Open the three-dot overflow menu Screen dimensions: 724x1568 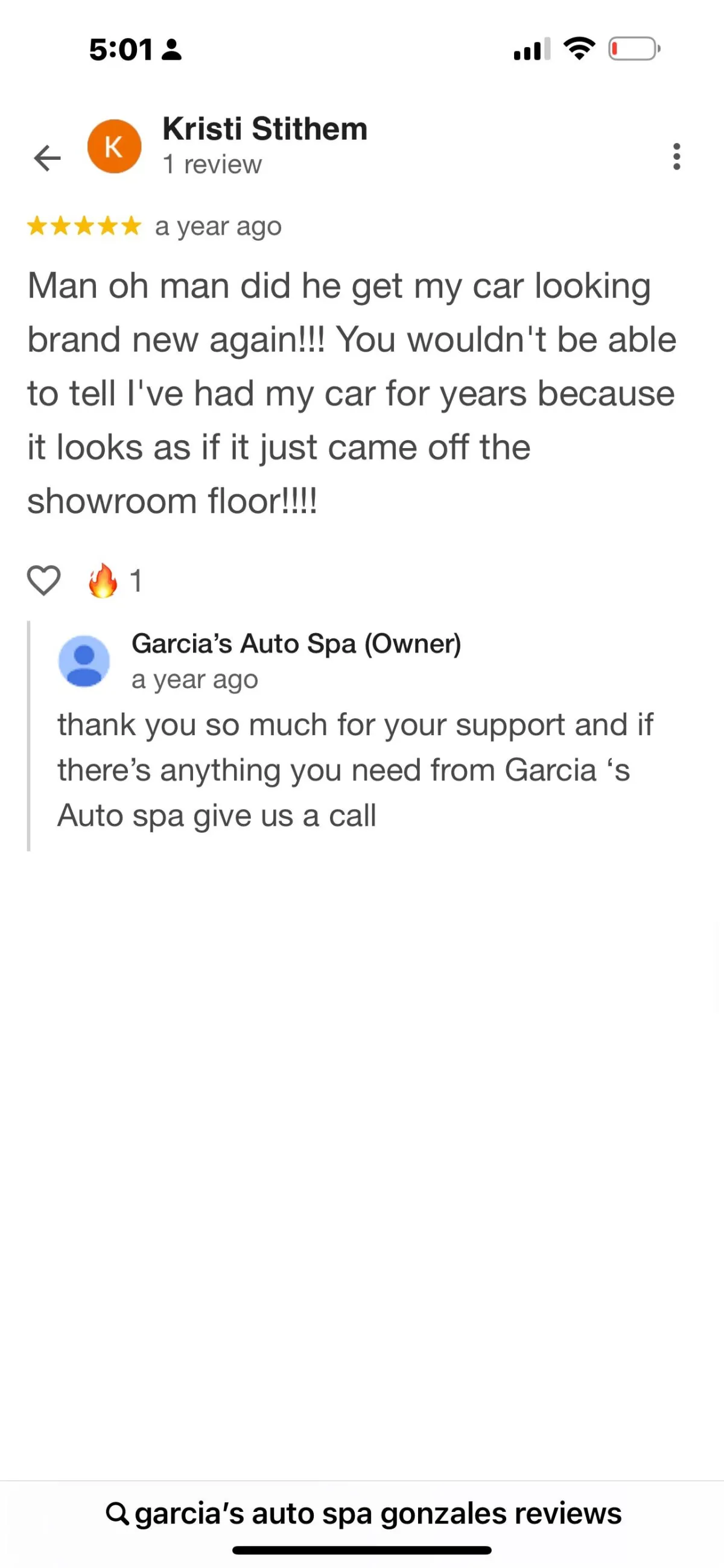click(x=676, y=157)
